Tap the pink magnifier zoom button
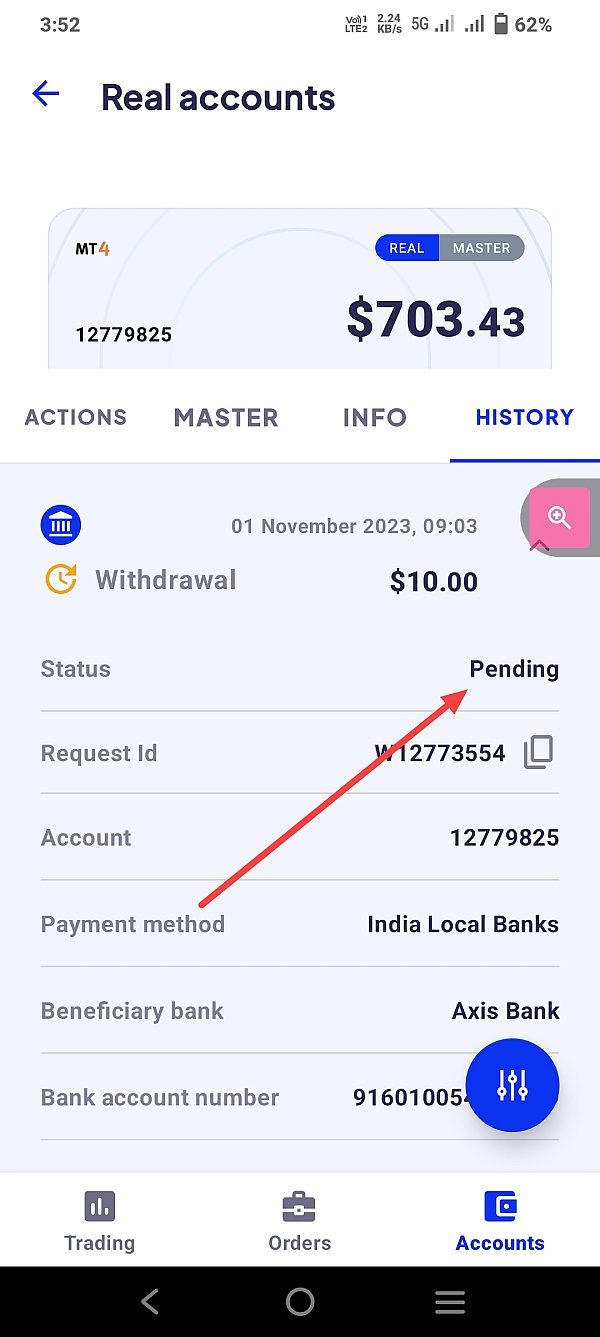Viewport: 600px width, 1337px height. (559, 518)
